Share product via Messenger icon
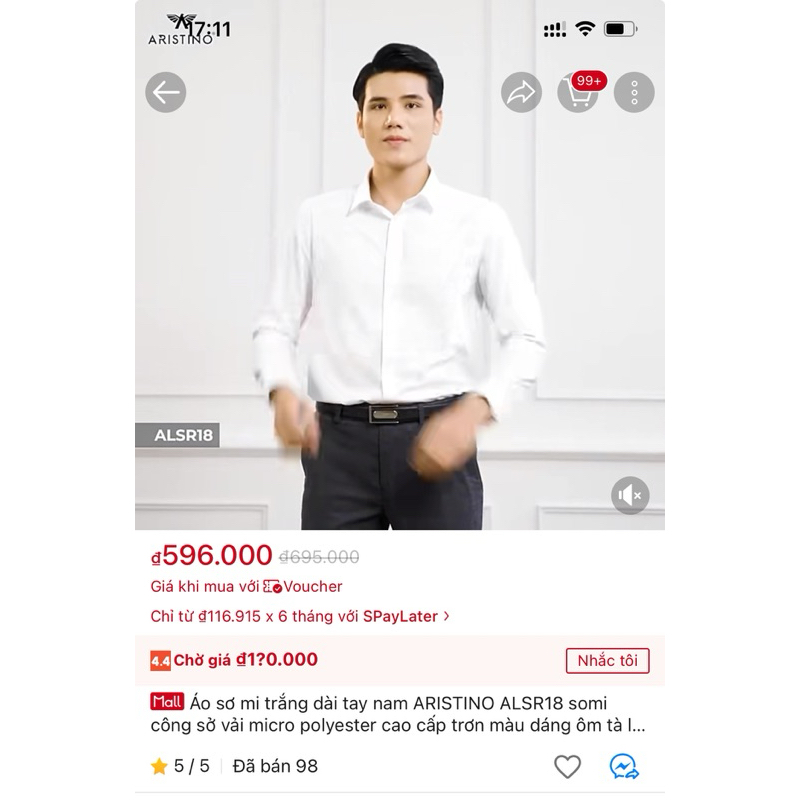 (624, 766)
